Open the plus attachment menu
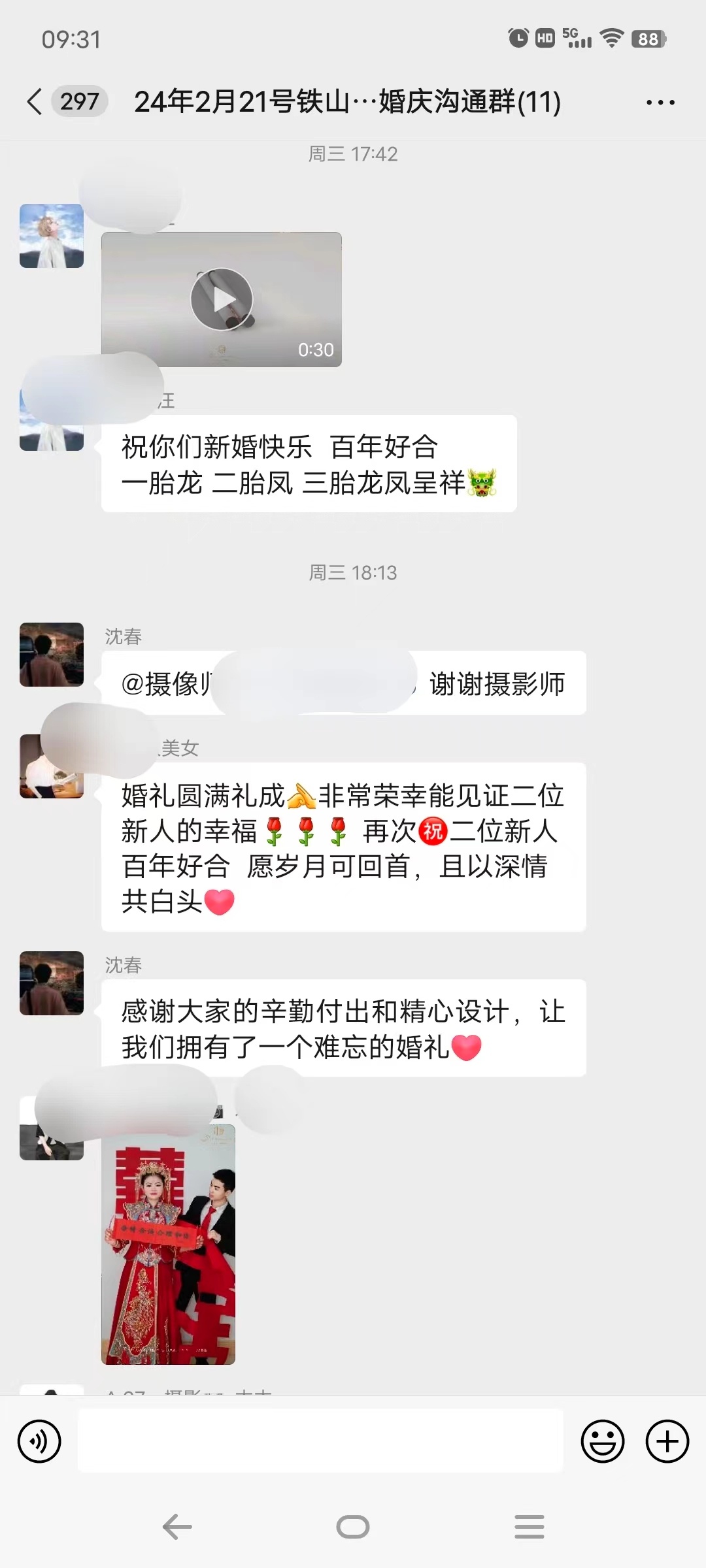The width and height of the screenshot is (706, 1568). point(667,1441)
